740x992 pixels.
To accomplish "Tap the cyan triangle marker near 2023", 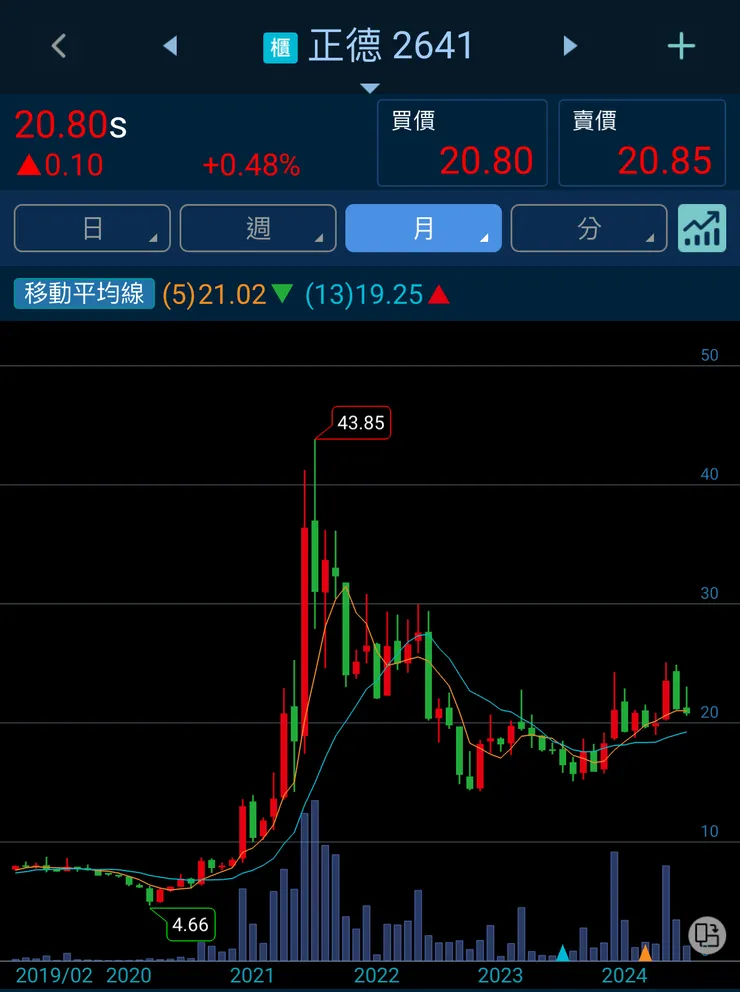I will point(563,953).
